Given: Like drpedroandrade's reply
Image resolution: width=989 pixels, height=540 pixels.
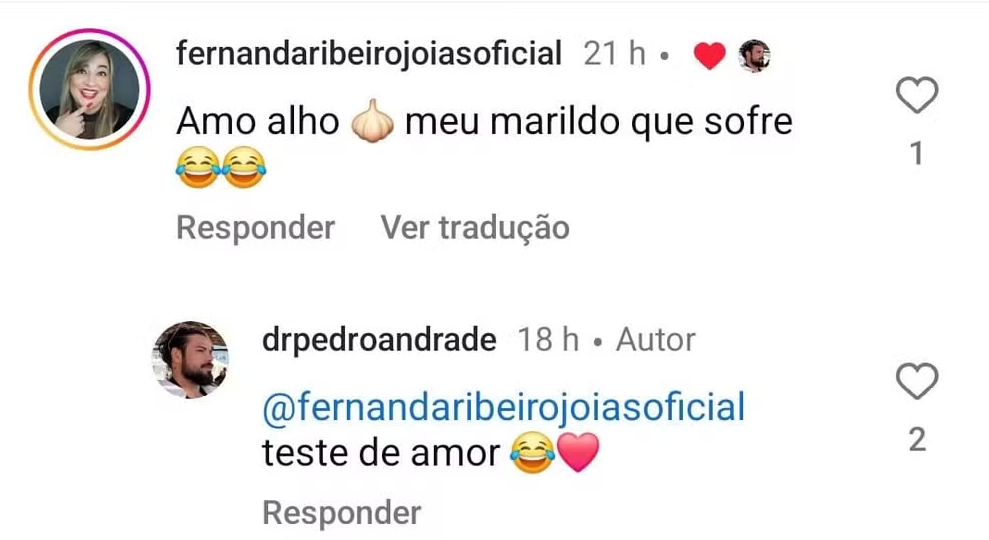Looking at the screenshot, I should point(917,382).
